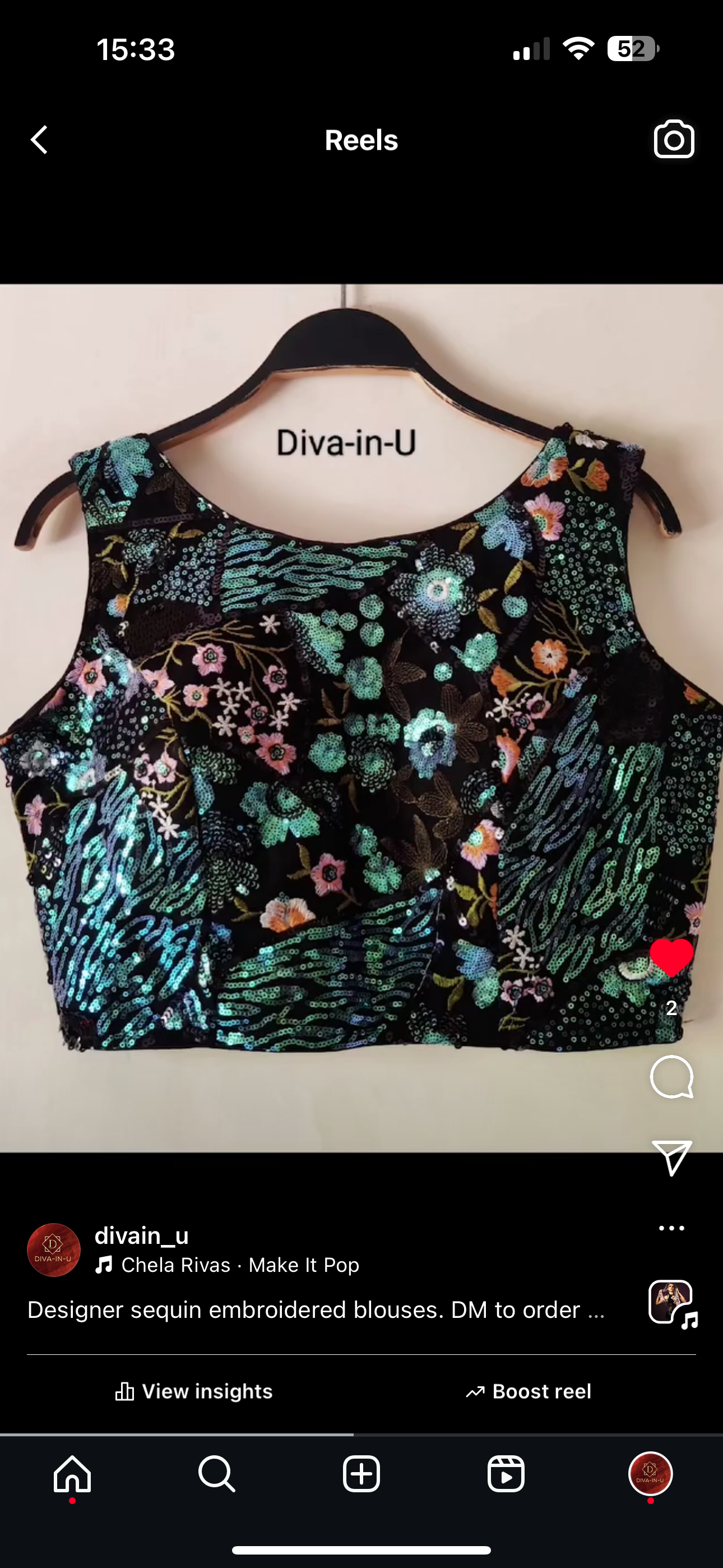
Task: Open the audio thumbnail for this reel
Action: pos(671,1303)
